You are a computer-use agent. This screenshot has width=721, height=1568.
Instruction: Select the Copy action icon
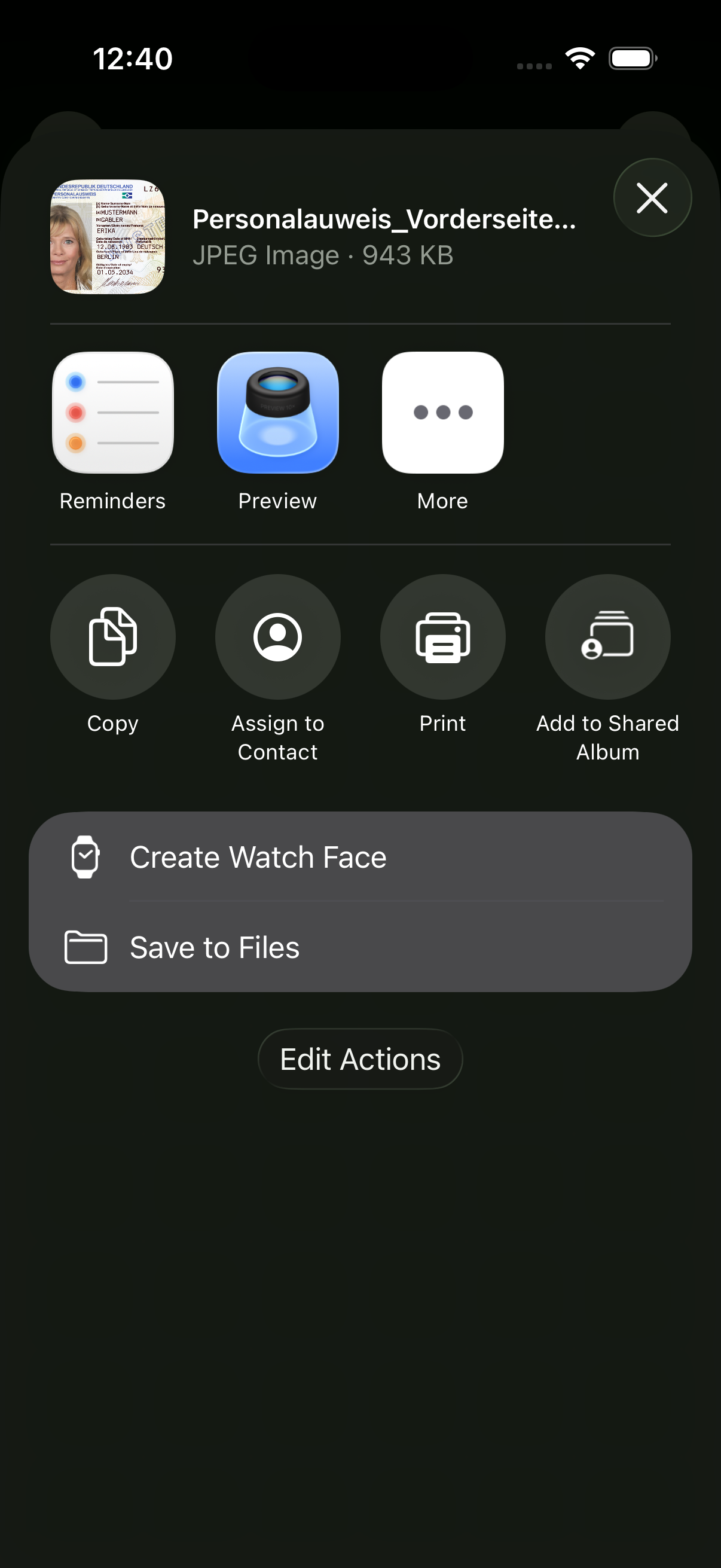click(x=112, y=636)
